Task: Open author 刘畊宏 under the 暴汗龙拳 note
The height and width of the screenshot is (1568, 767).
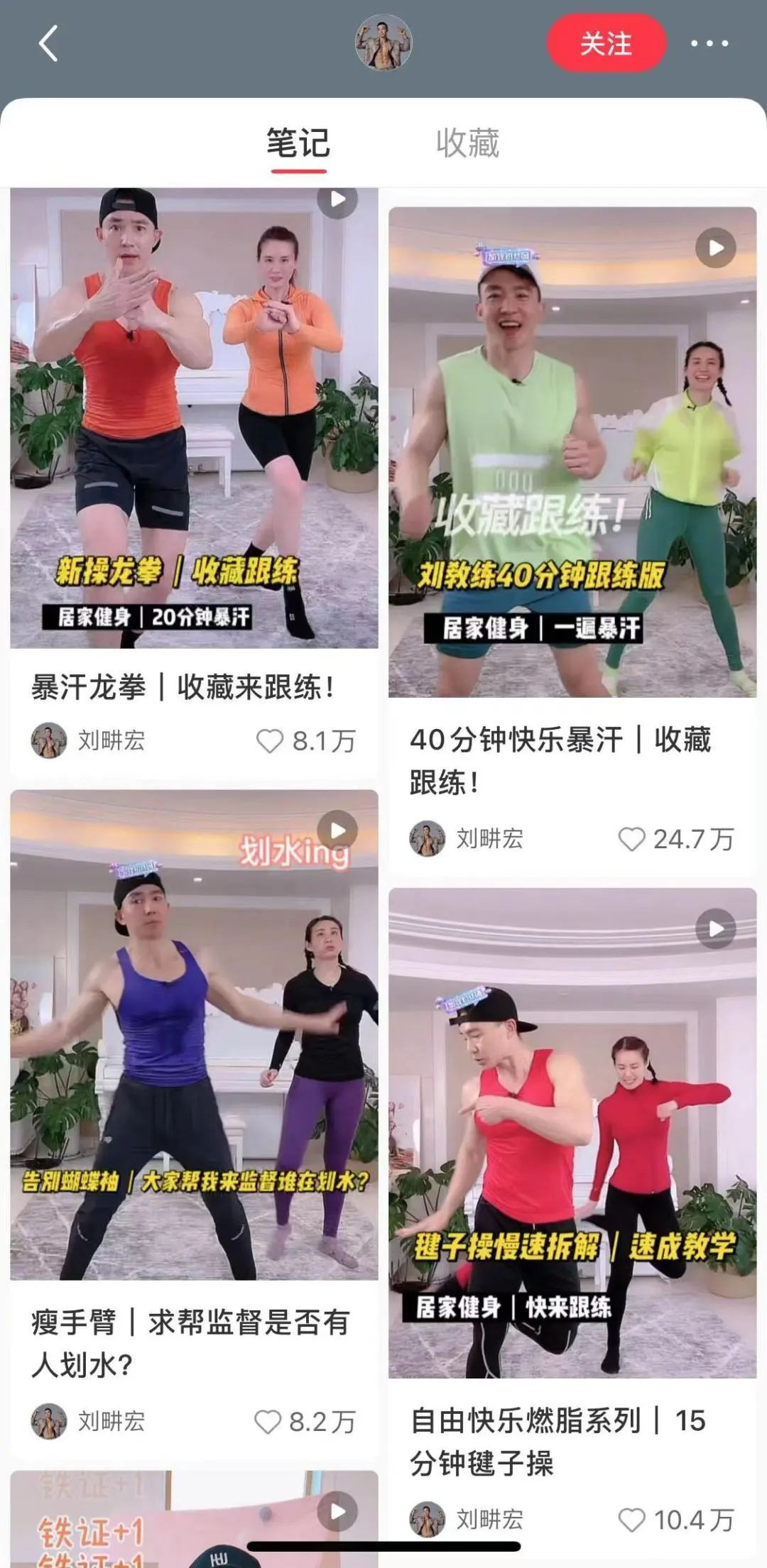Action: pyautogui.click(x=89, y=741)
